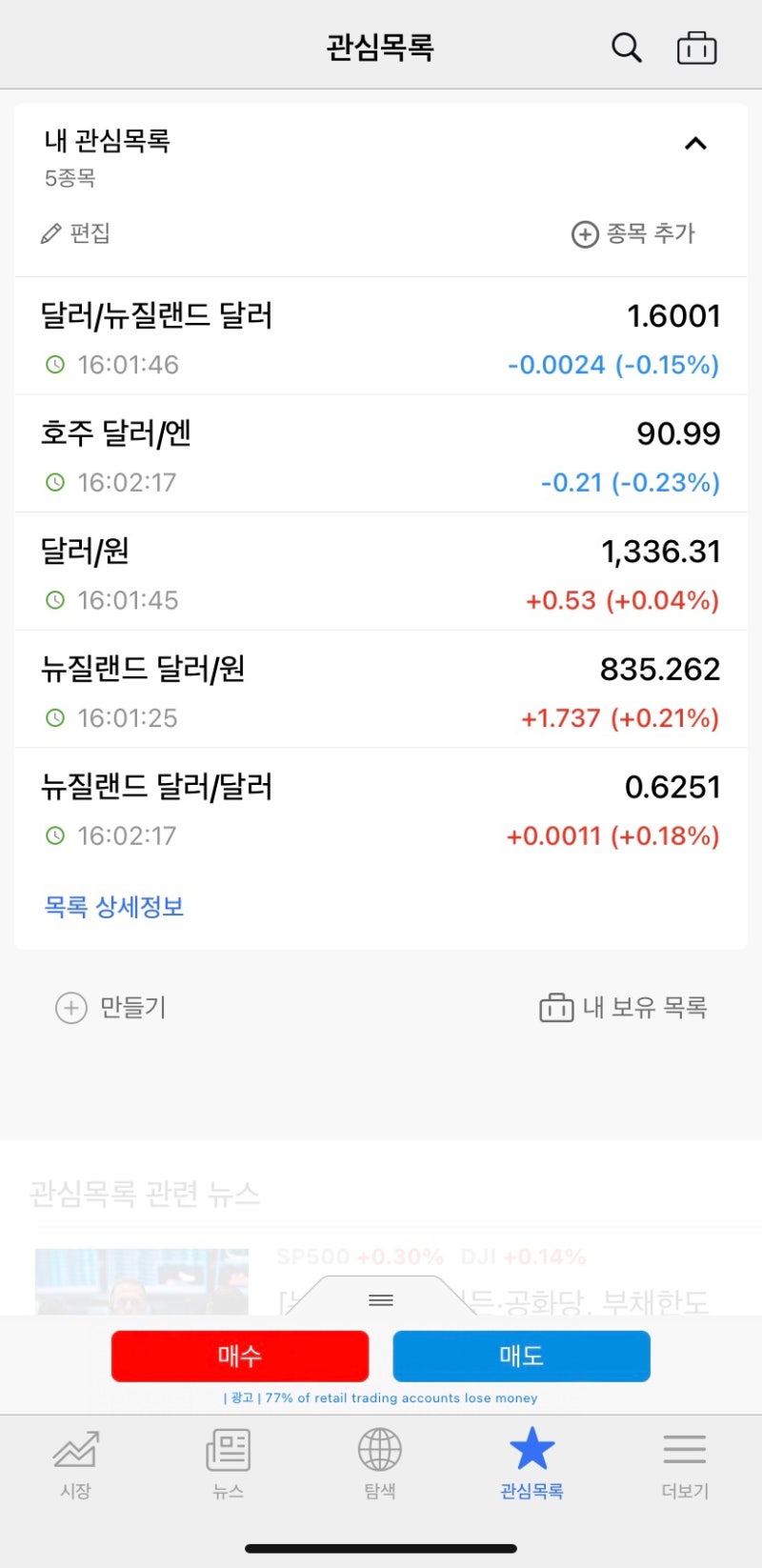
Task: Open 목록 상세정보 link
Action: pos(114,907)
